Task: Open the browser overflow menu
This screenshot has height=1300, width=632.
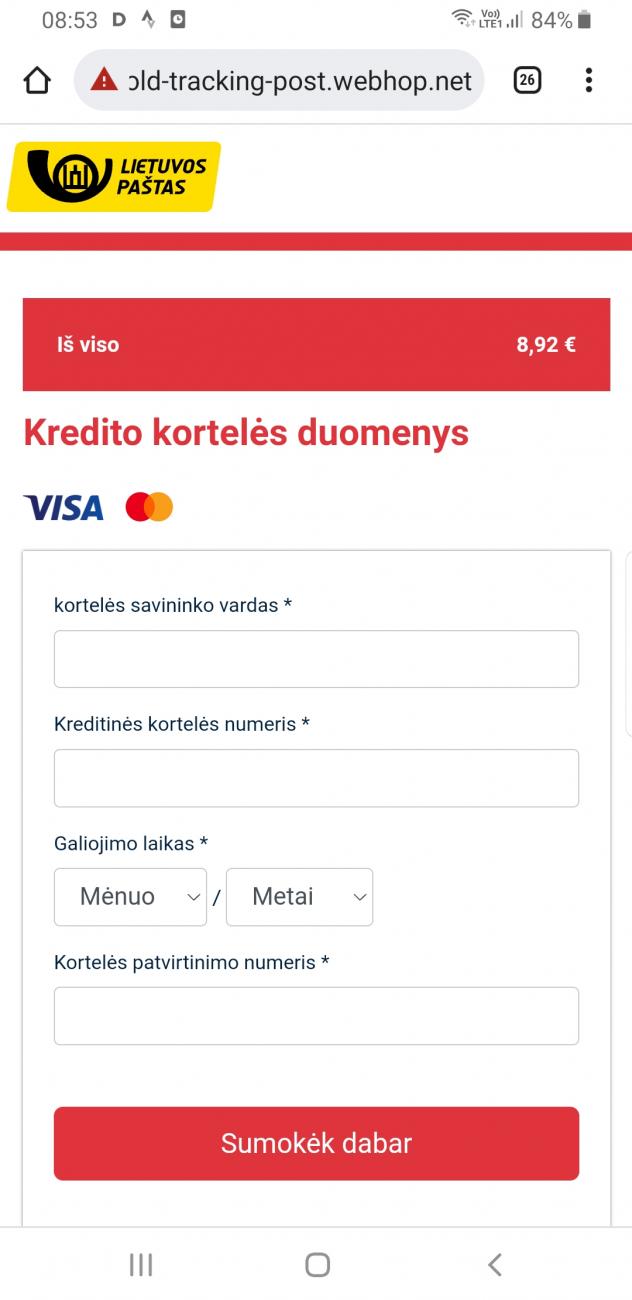Action: [x=589, y=80]
